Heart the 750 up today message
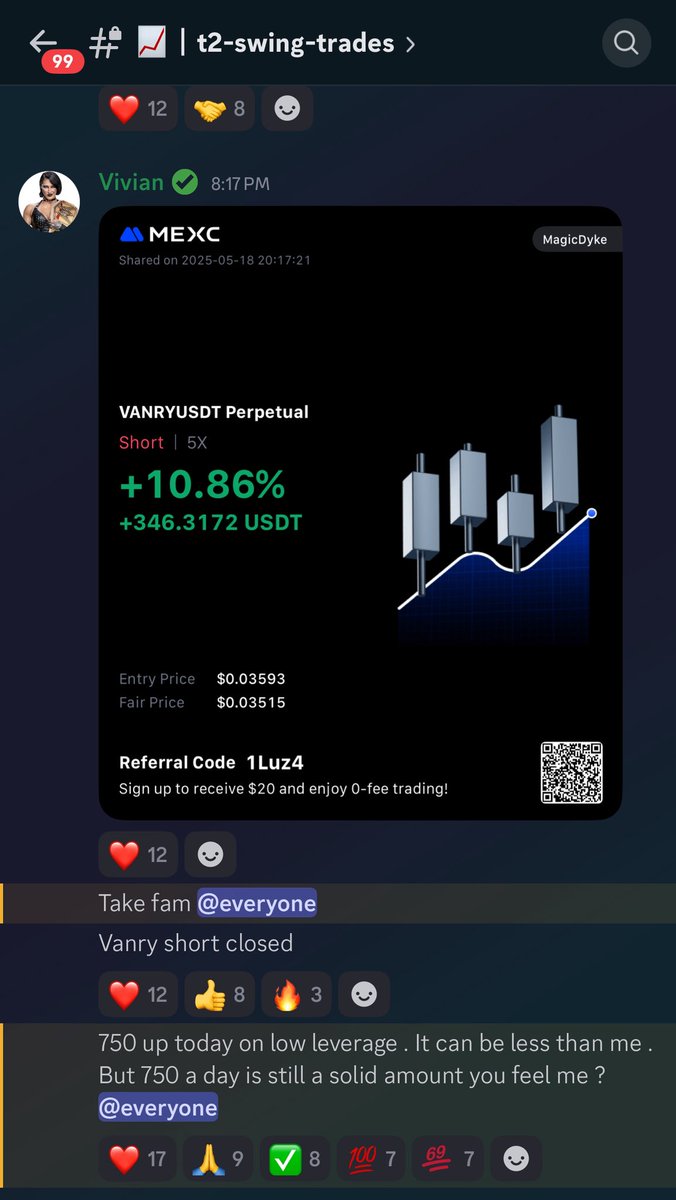 (x=138, y=1159)
